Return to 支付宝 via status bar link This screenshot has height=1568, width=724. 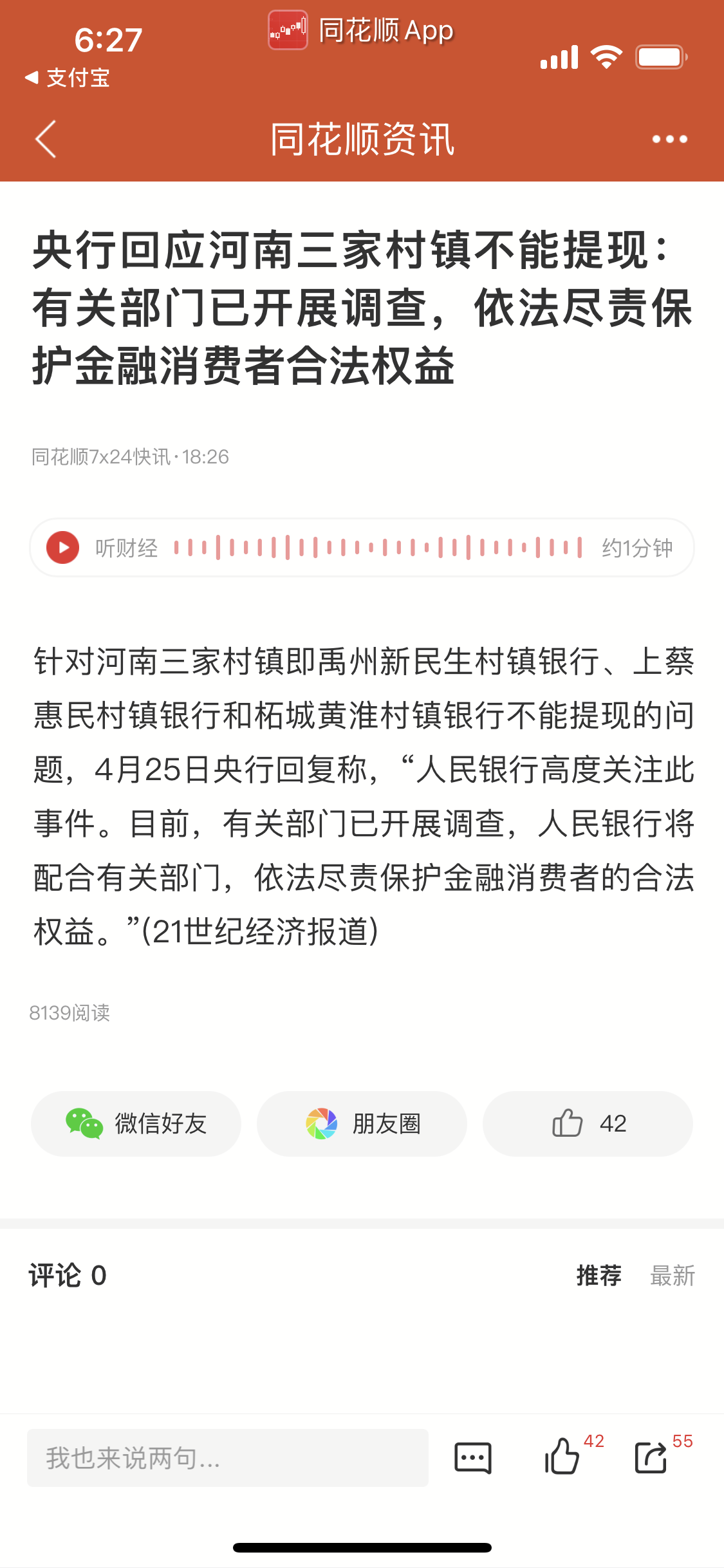point(68,78)
